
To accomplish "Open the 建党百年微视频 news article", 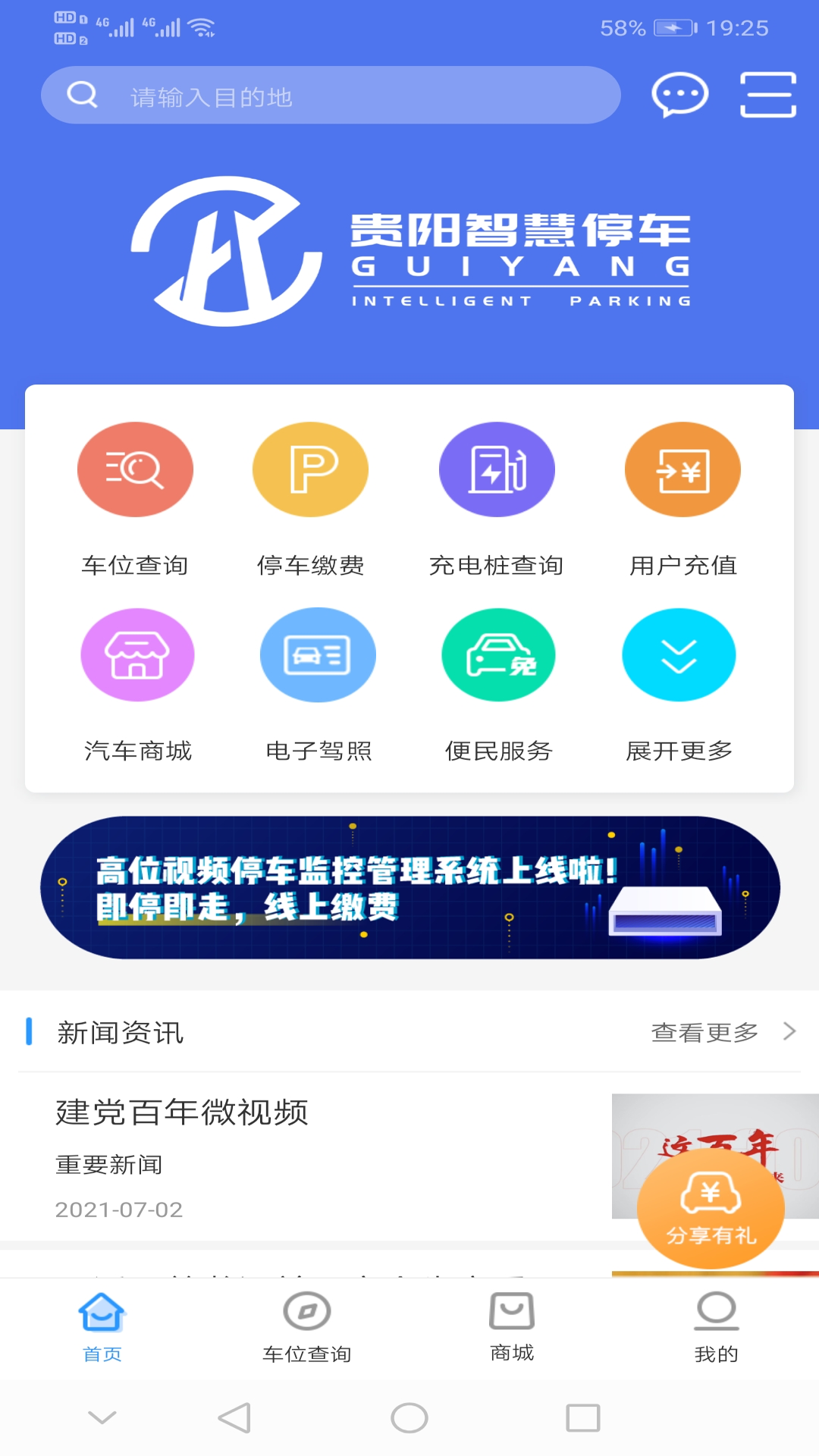I will pyautogui.click(x=303, y=1153).
